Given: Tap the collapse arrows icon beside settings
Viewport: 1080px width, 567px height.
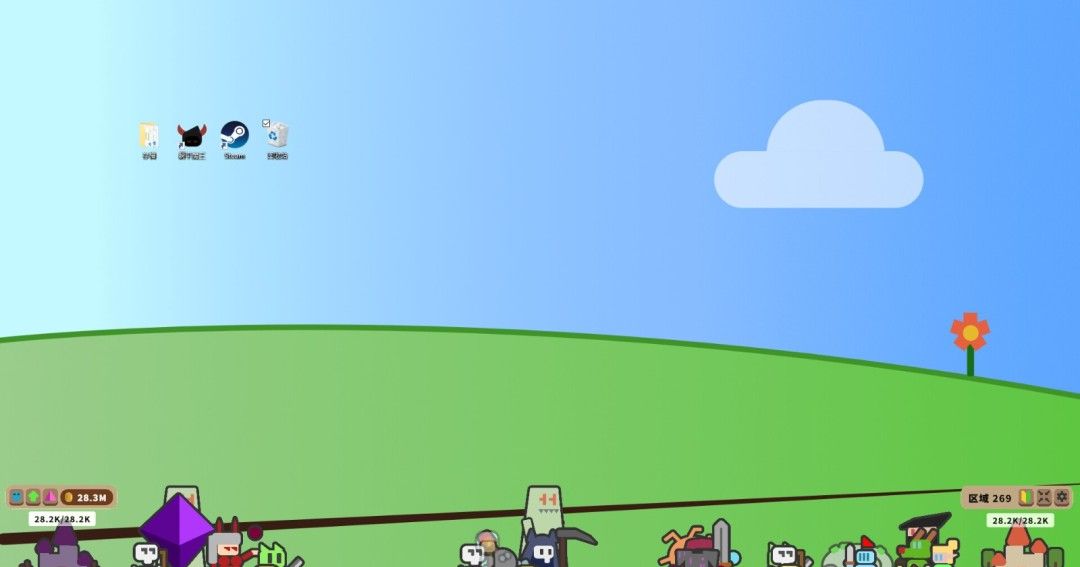Looking at the screenshot, I should [x=1044, y=497].
